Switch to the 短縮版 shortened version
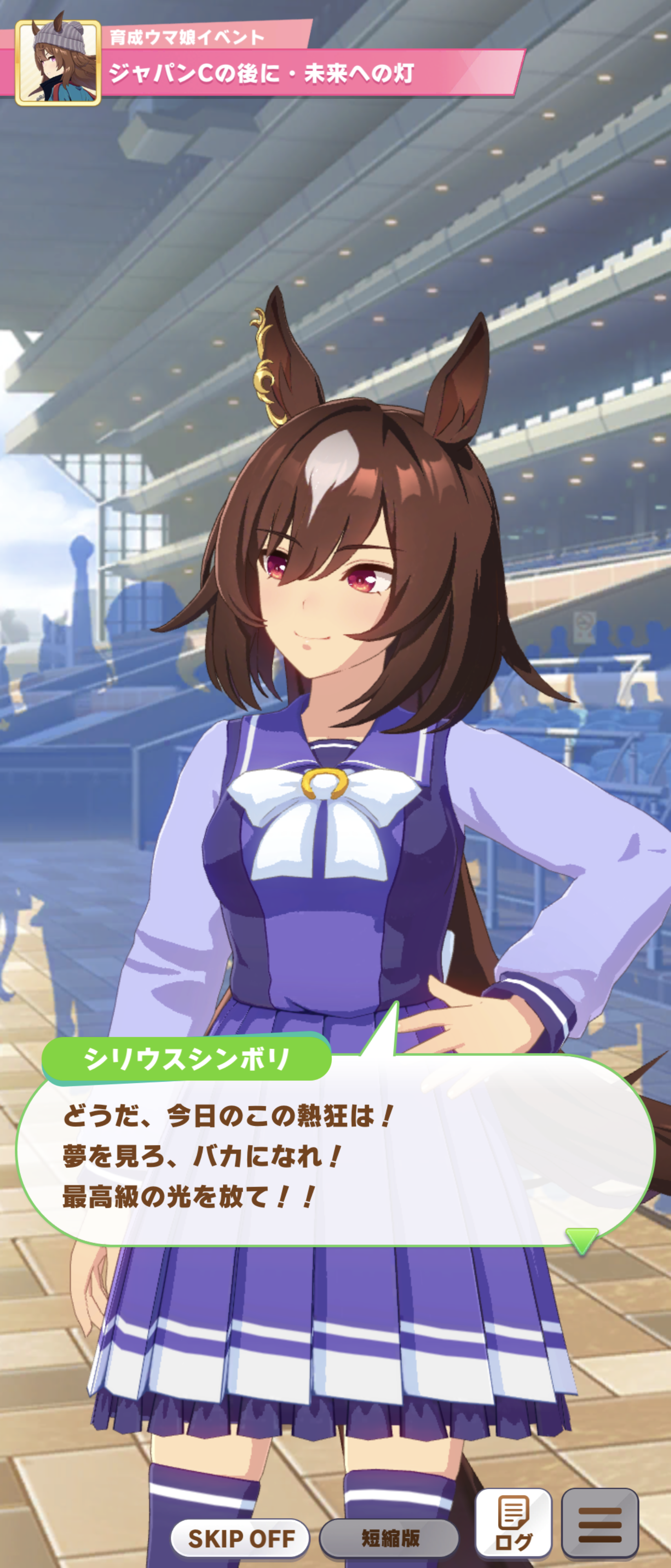Viewport: 671px width, 1568px height. (389, 1538)
